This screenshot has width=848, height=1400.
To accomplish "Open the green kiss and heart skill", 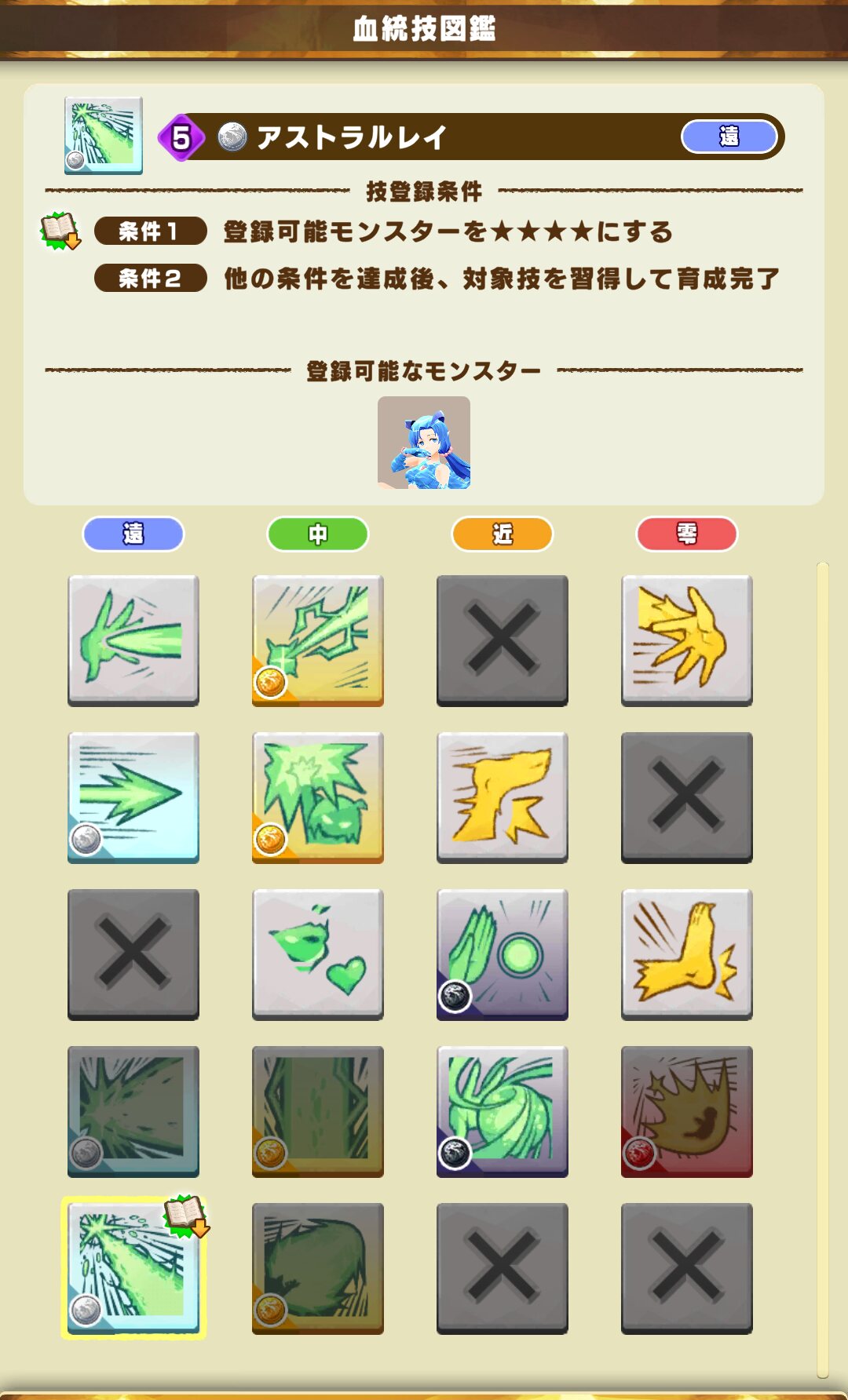I will tap(318, 954).
